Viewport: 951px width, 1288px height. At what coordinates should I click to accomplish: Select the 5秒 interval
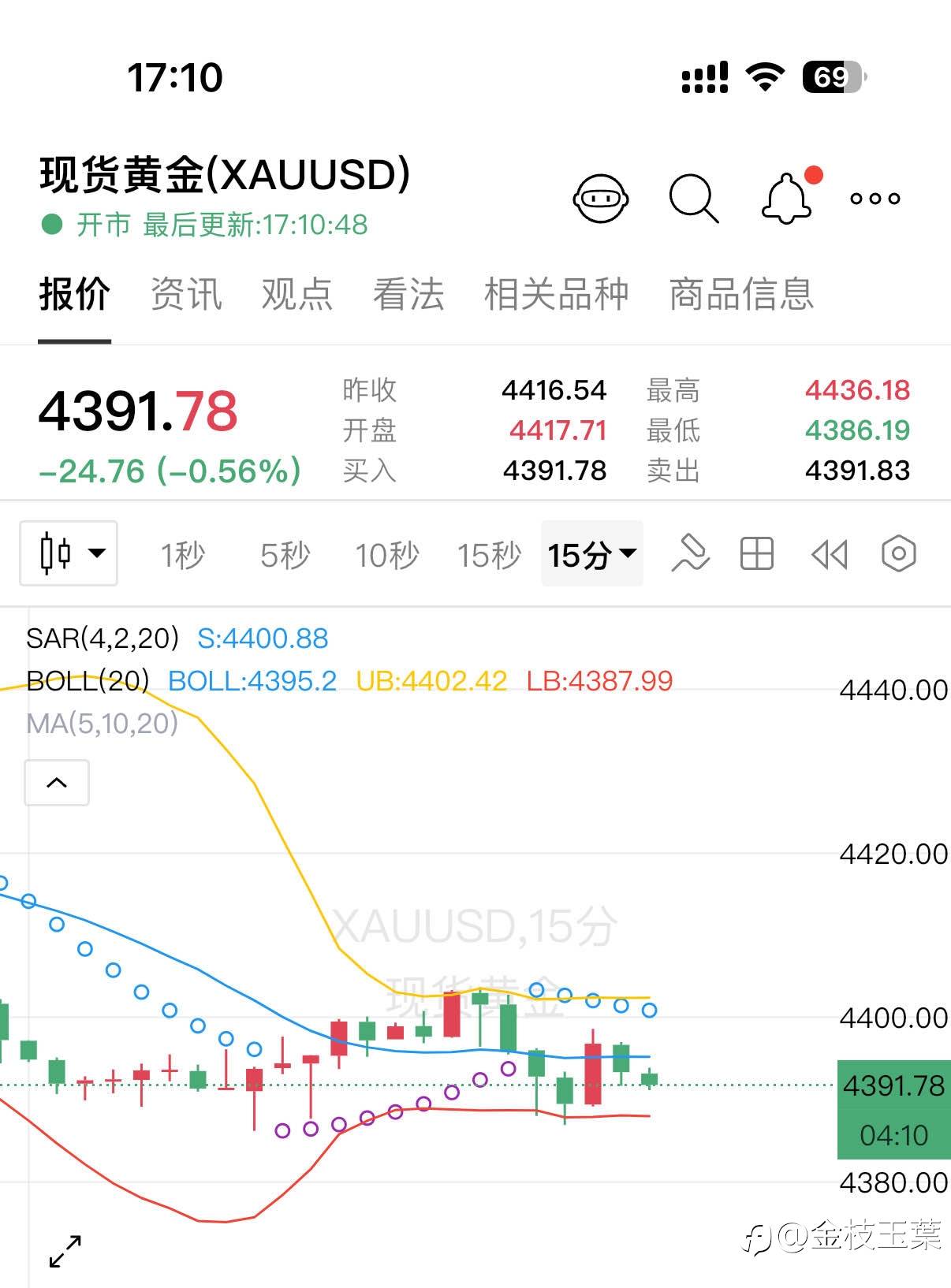[x=285, y=555]
